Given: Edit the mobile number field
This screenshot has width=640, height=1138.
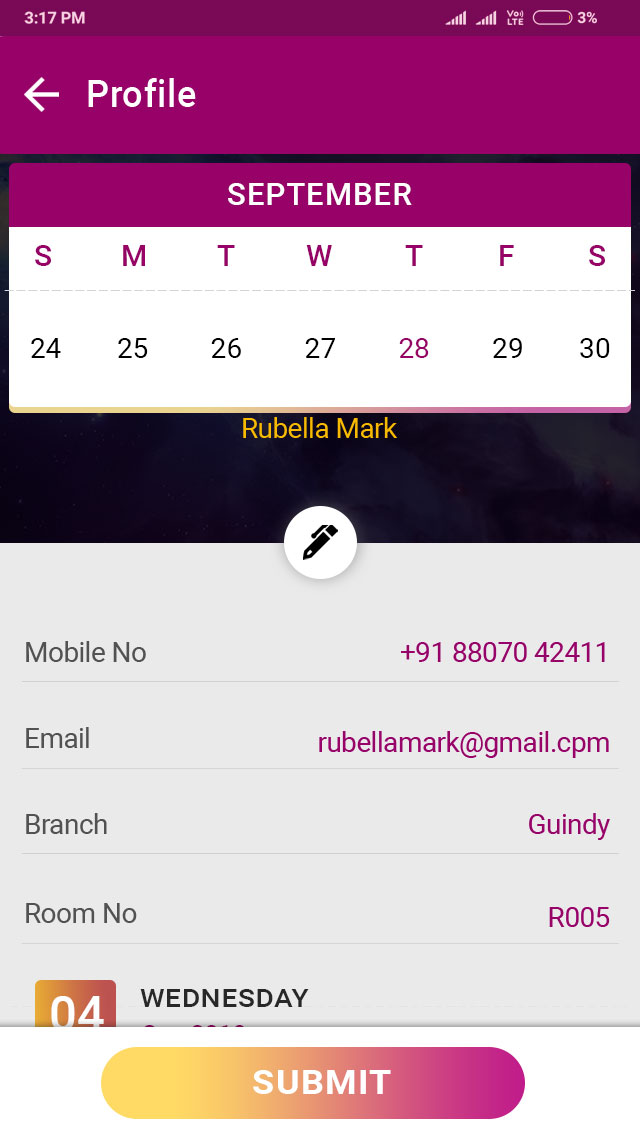Looking at the screenshot, I should tap(504, 653).
